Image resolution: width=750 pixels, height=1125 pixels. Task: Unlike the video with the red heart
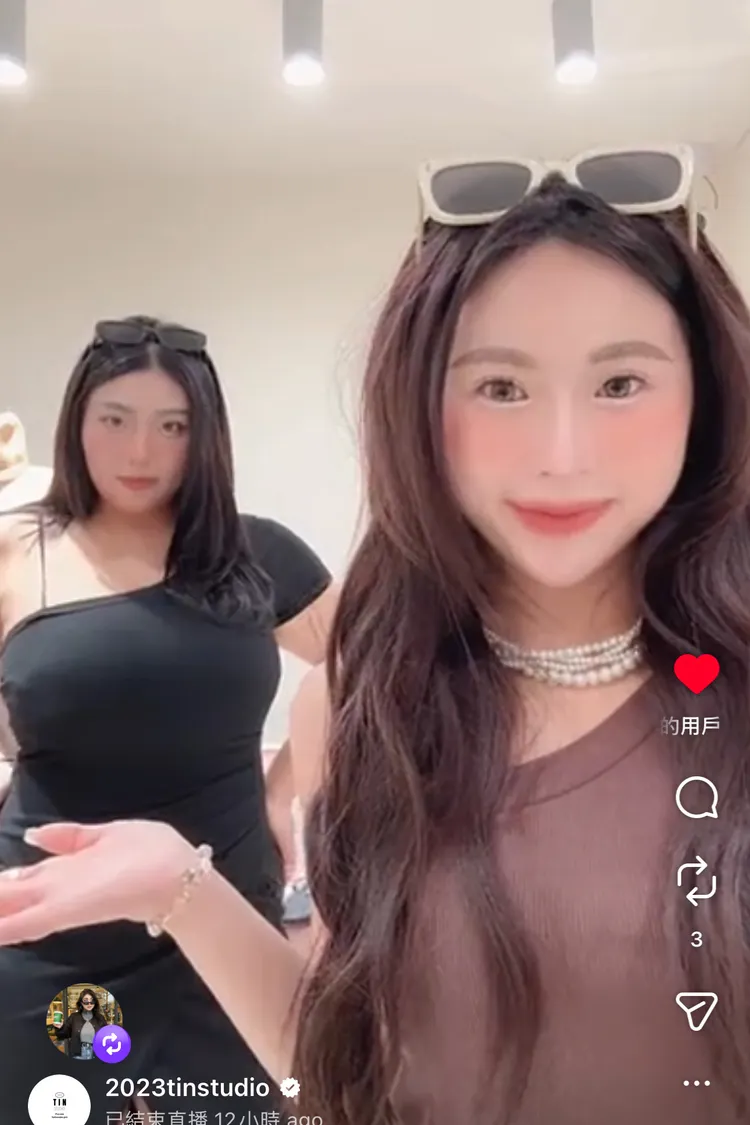[x=697, y=673]
